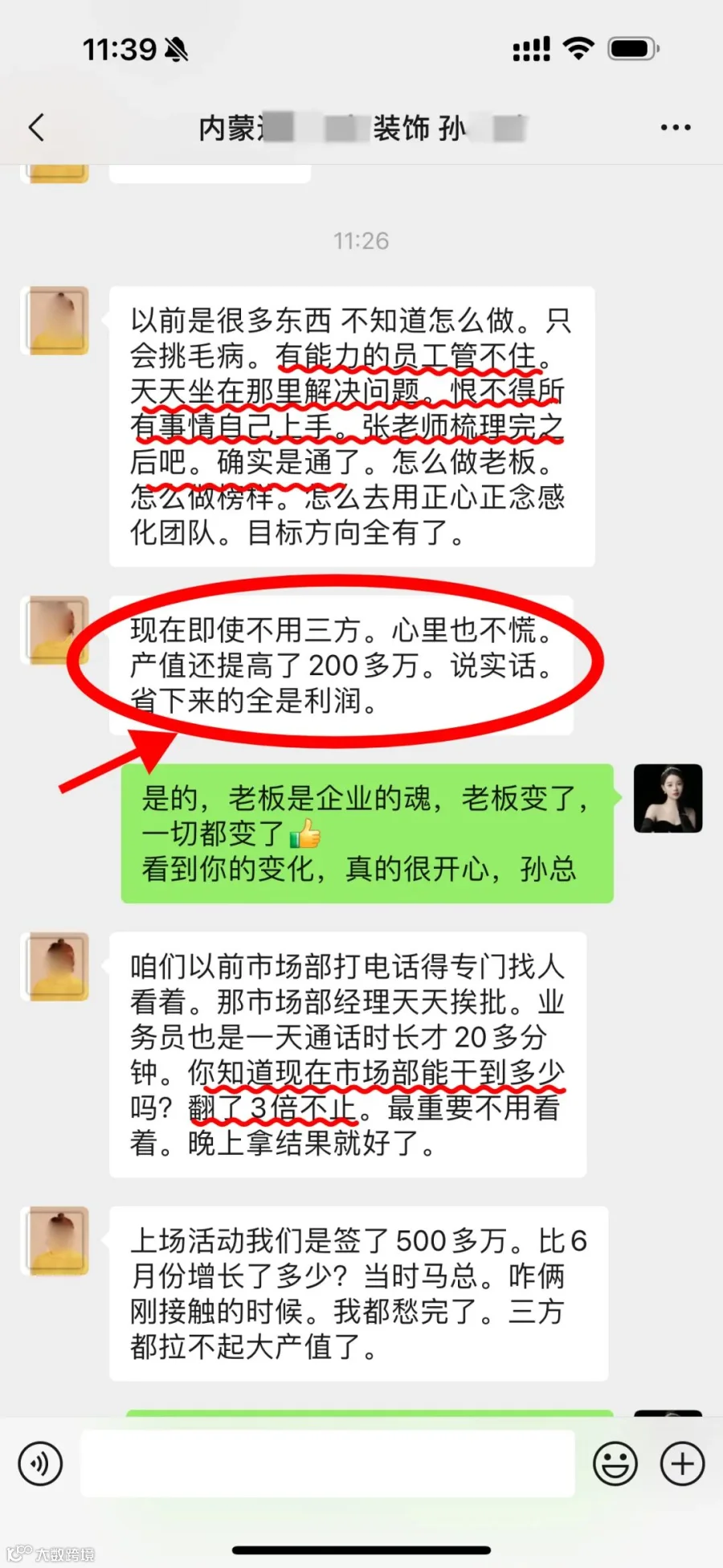
Task: View sender avatar beside 上场活动 message
Action: coord(55,1240)
